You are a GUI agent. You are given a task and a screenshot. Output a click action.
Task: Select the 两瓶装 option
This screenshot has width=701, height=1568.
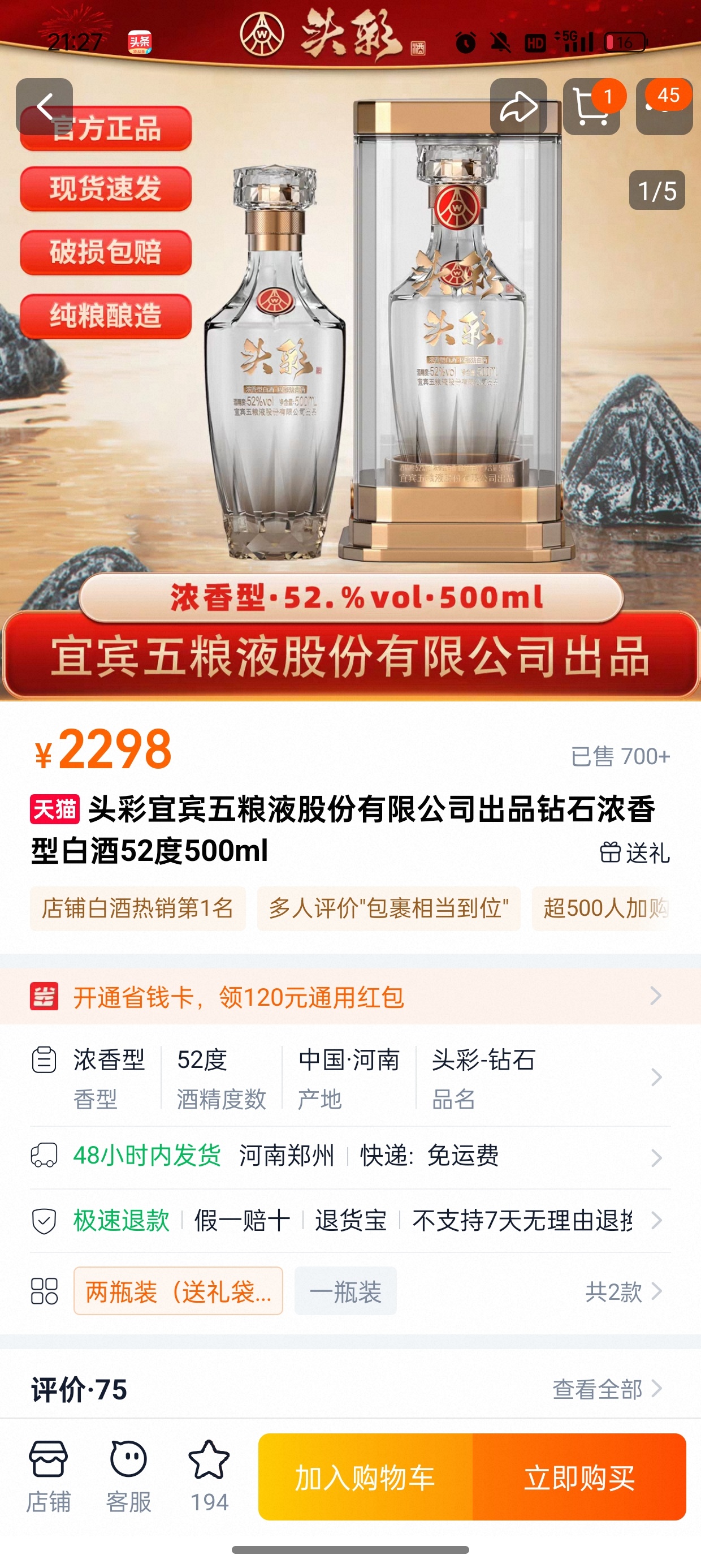click(178, 1291)
